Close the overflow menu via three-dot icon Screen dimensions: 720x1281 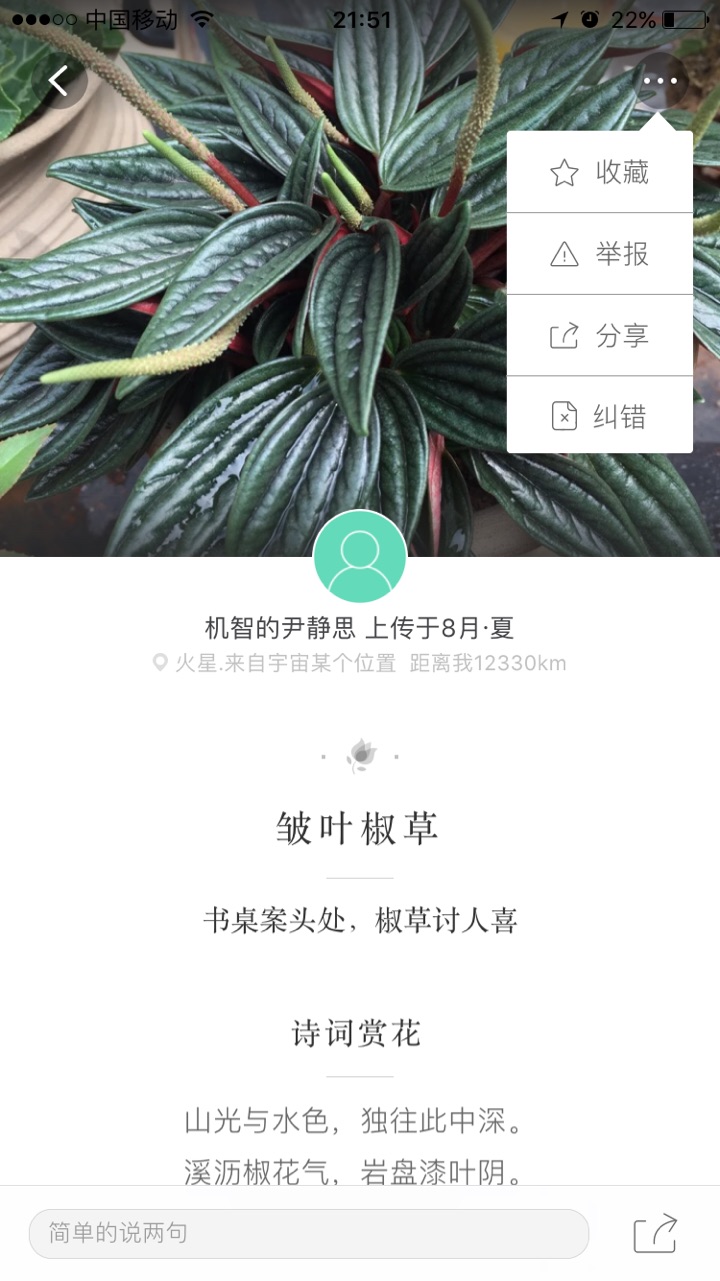(660, 81)
